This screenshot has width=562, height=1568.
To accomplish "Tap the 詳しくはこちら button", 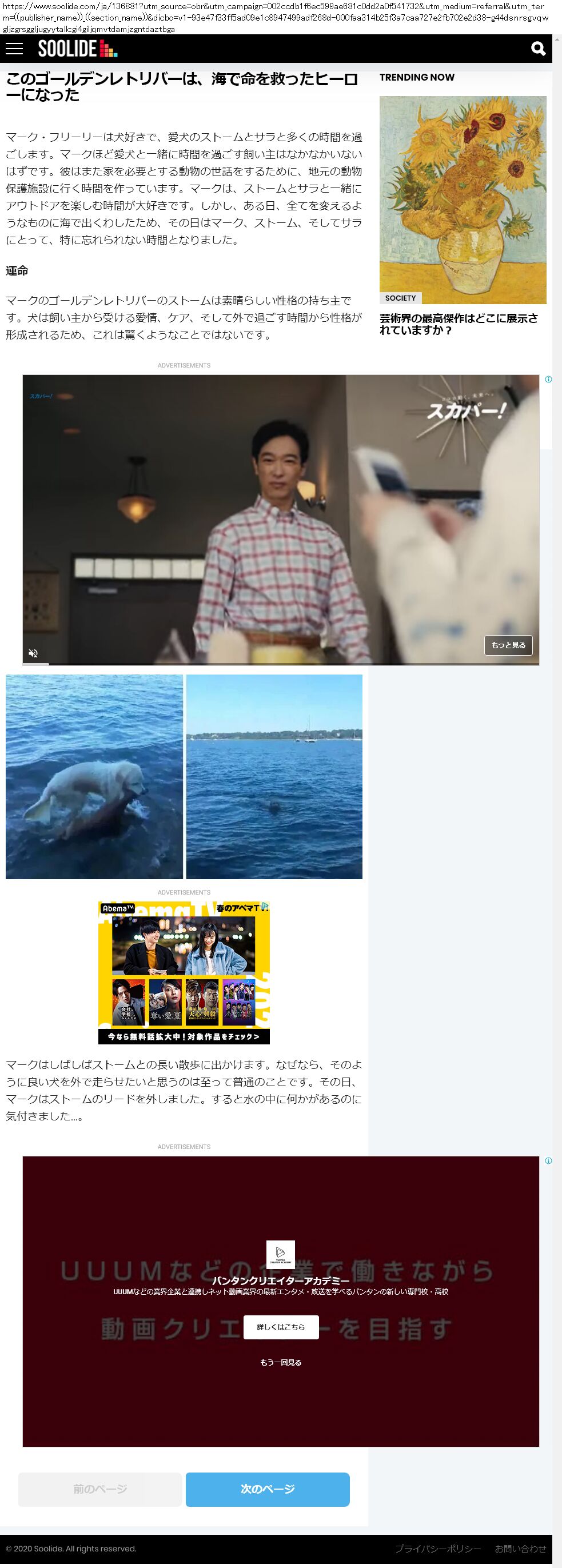I will click(281, 1327).
